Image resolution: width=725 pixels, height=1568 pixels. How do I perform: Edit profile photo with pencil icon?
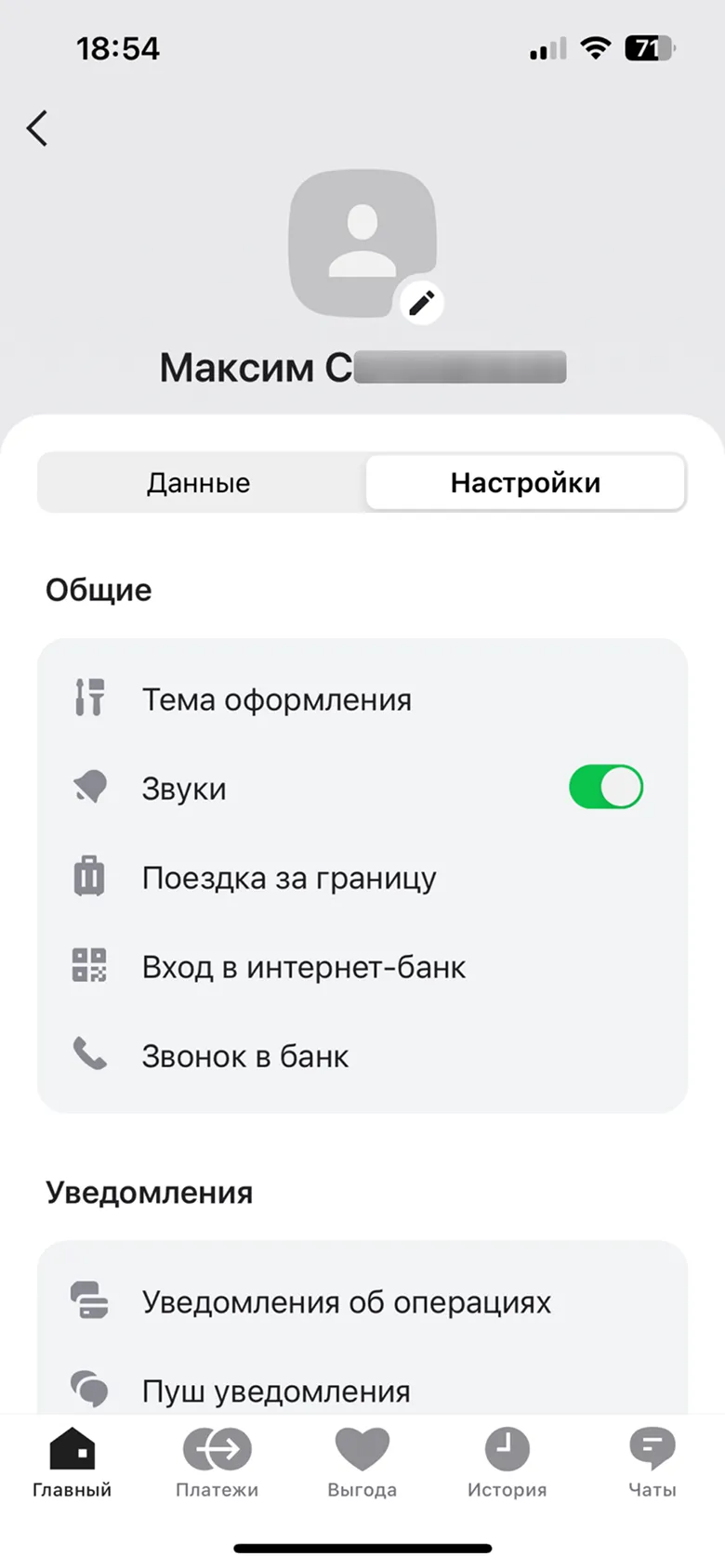point(421,303)
